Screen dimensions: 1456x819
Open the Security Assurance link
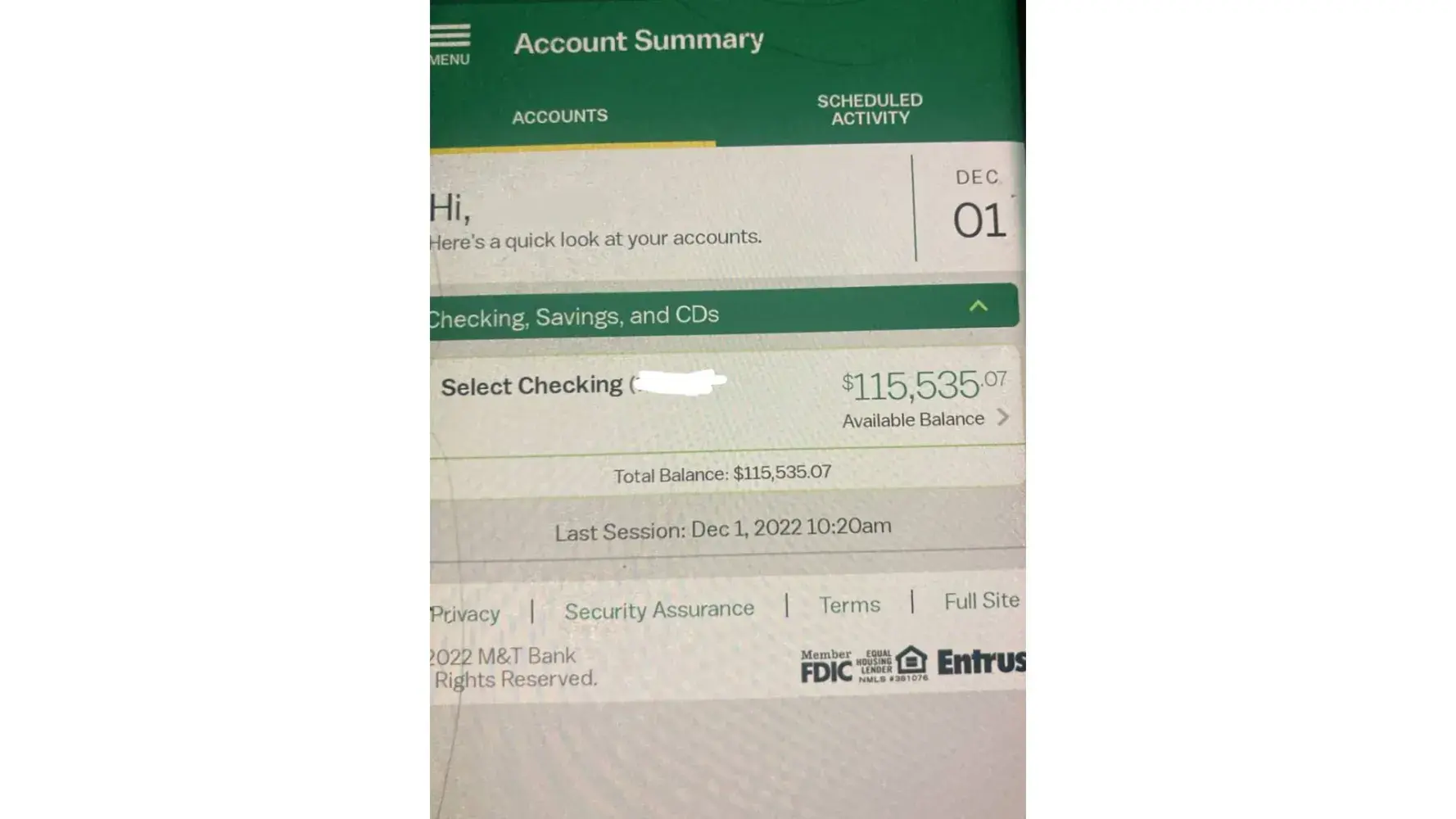[x=659, y=610]
